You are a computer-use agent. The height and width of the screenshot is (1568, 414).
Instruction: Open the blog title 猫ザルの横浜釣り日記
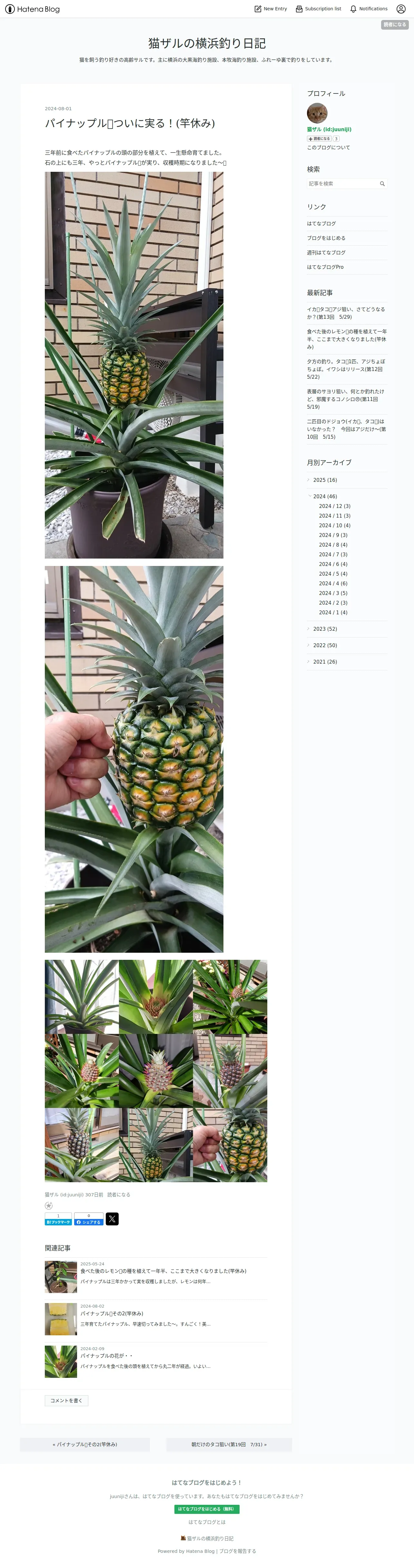[x=207, y=43]
